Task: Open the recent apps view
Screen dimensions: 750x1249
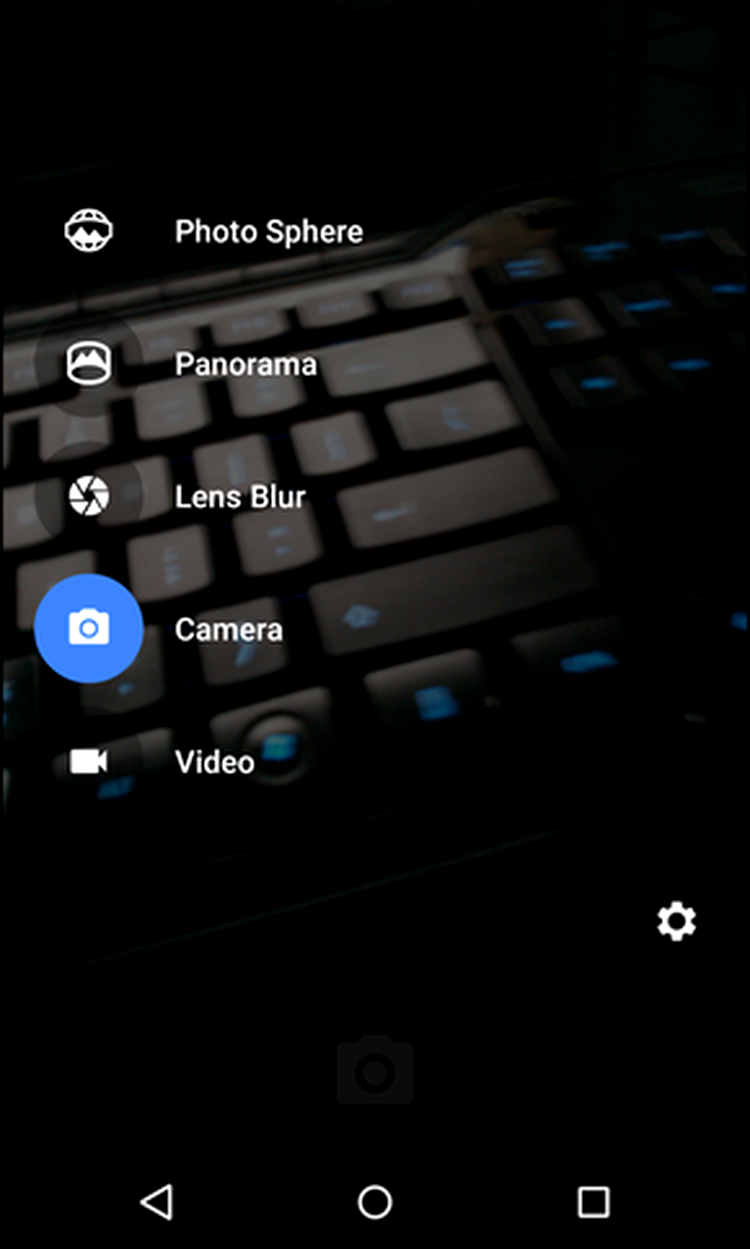Action: 593,1201
